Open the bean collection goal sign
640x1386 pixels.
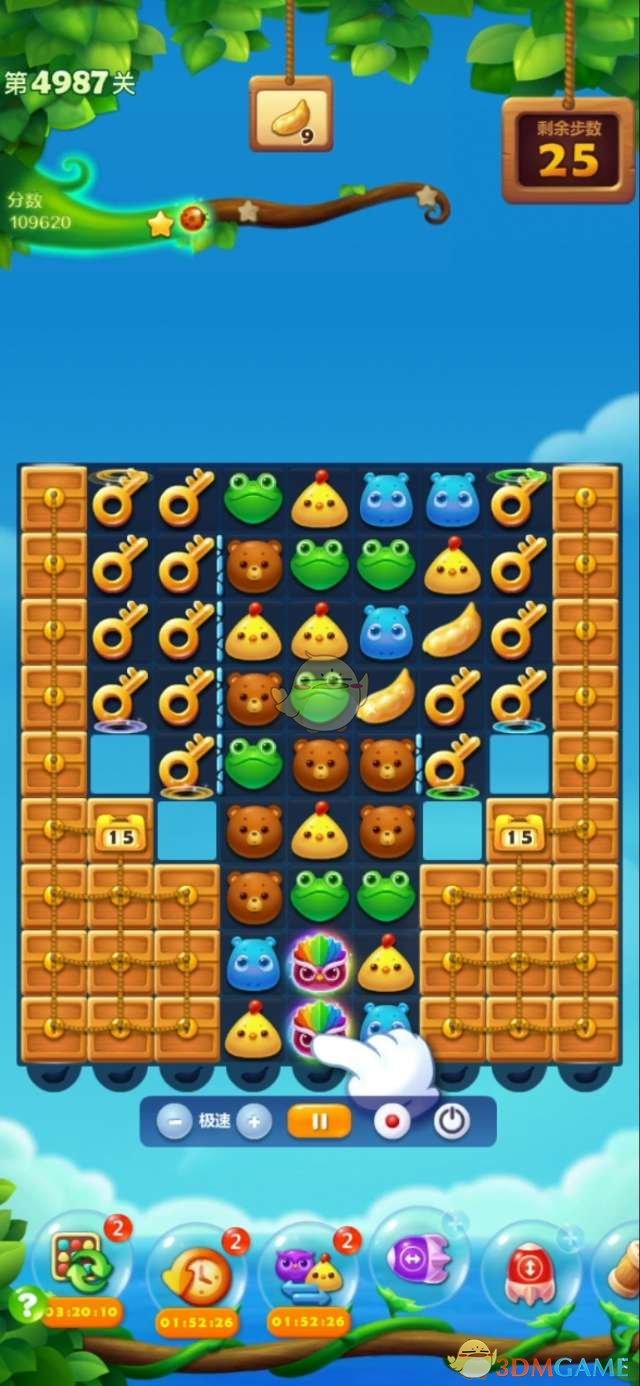(291, 116)
